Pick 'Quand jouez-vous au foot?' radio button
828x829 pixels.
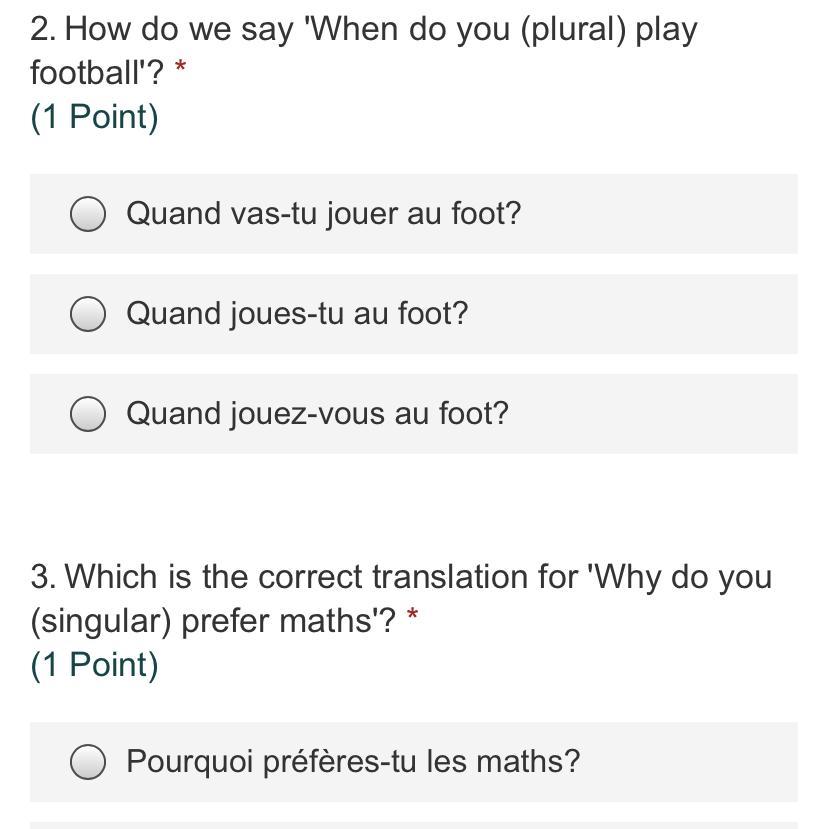pyautogui.click(x=88, y=414)
